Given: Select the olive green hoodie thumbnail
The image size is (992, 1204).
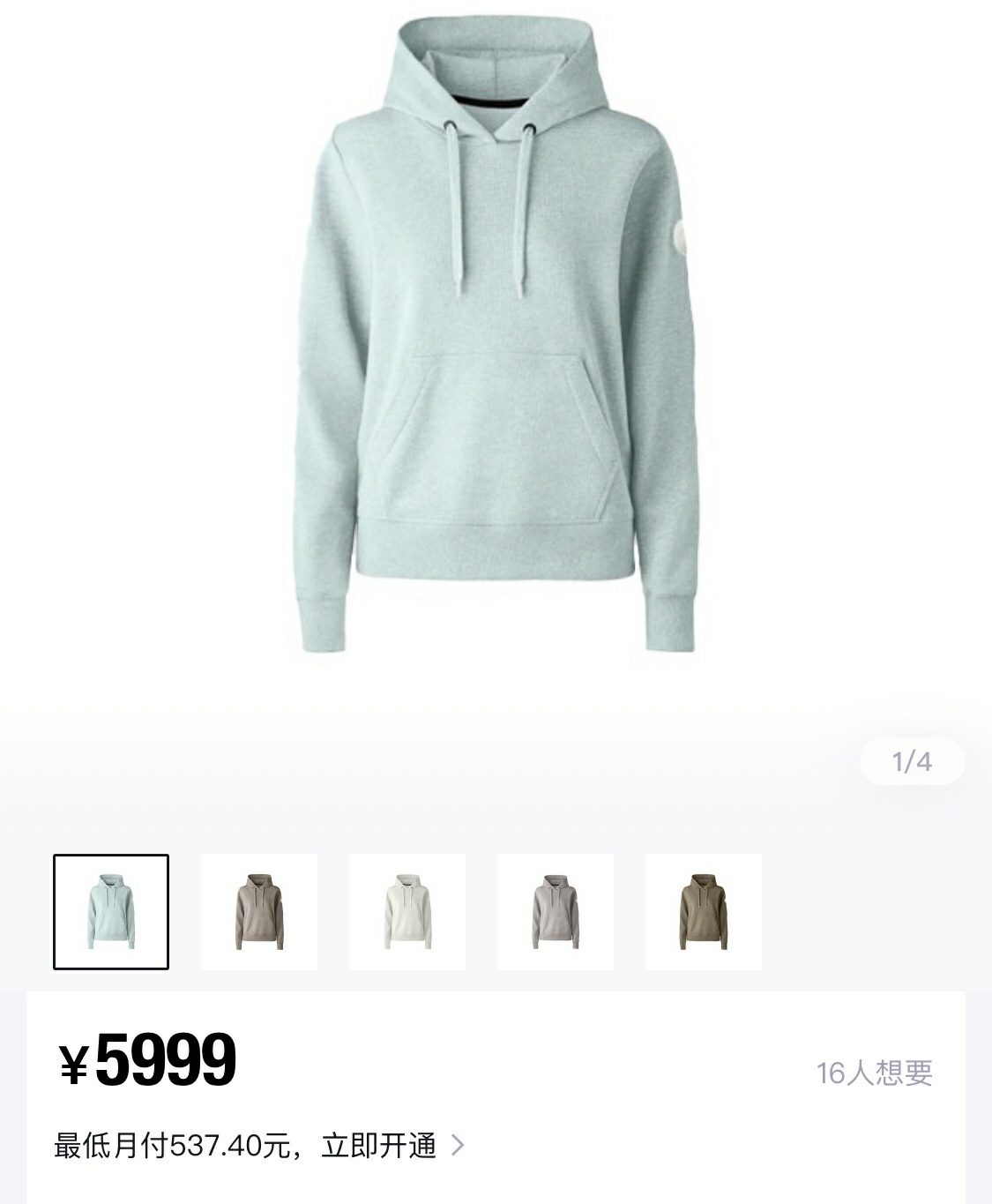Looking at the screenshot, I should point(704,911).
